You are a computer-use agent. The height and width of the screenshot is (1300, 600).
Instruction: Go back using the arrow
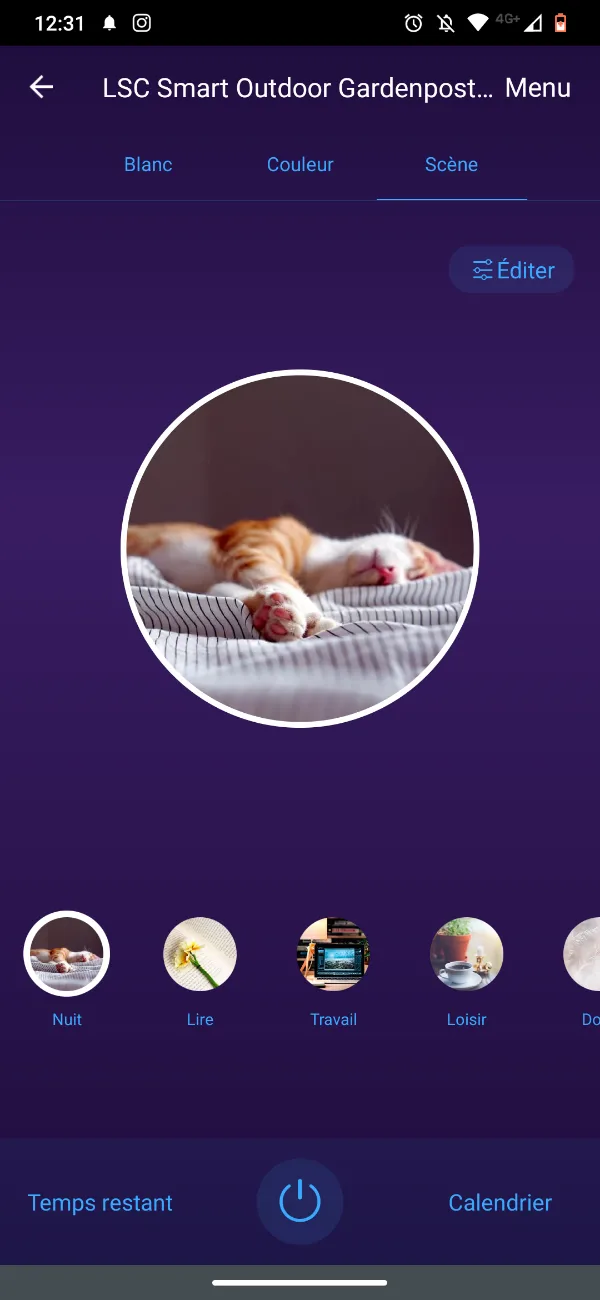coord(41,87)
